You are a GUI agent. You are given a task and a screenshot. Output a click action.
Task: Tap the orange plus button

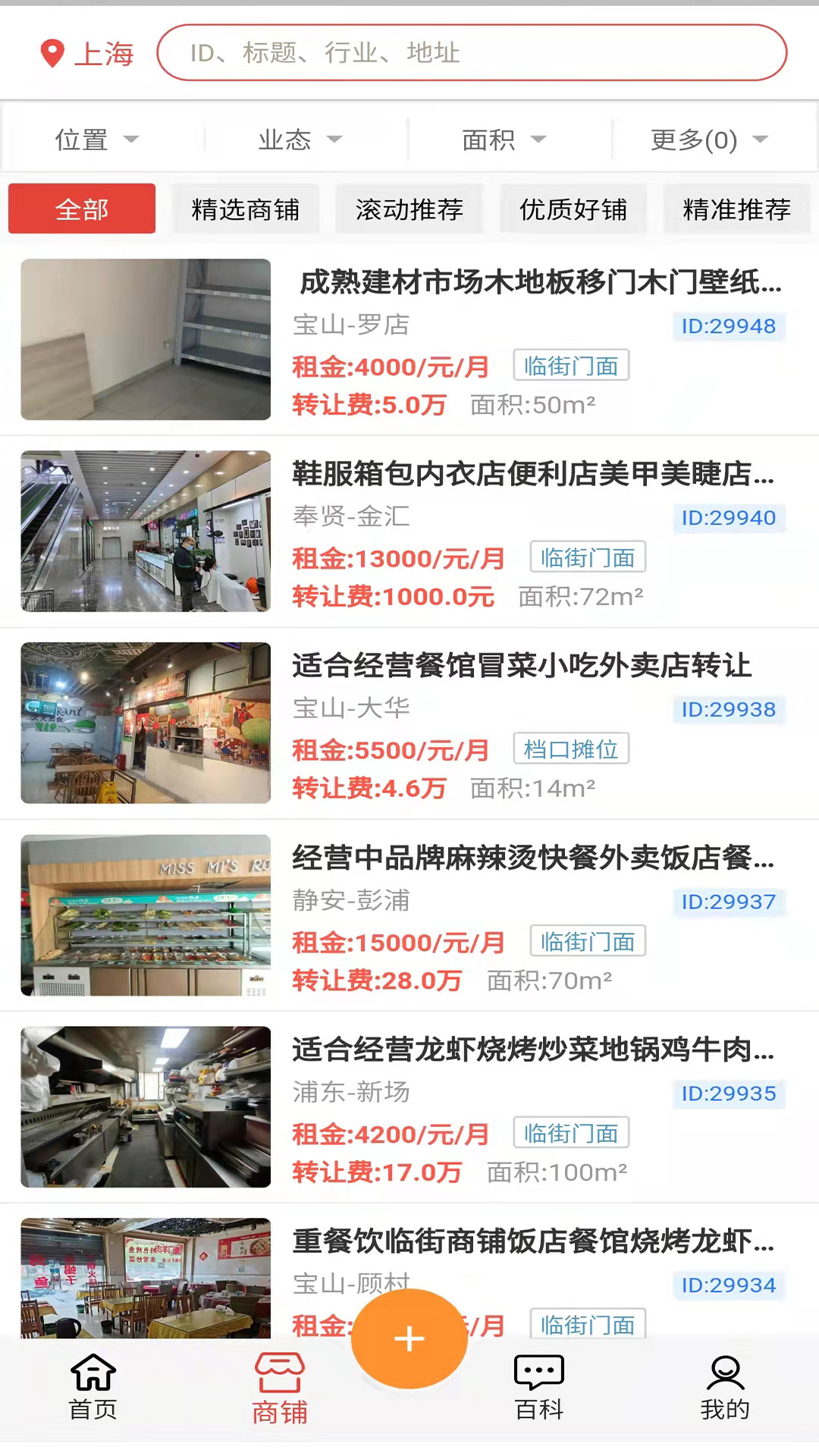(x=409, y=1338)
